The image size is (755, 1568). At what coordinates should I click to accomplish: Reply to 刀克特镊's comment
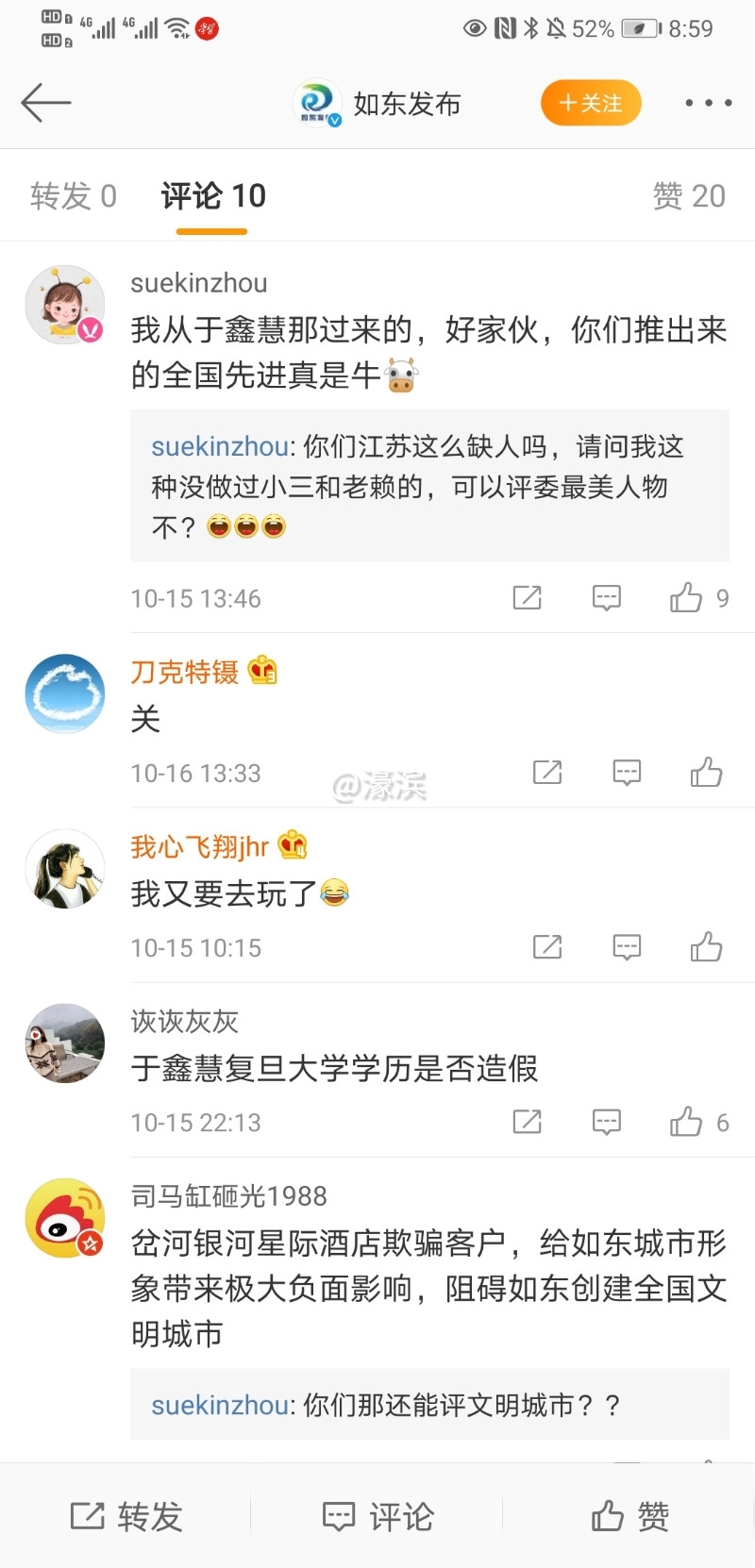click(627, 773)
